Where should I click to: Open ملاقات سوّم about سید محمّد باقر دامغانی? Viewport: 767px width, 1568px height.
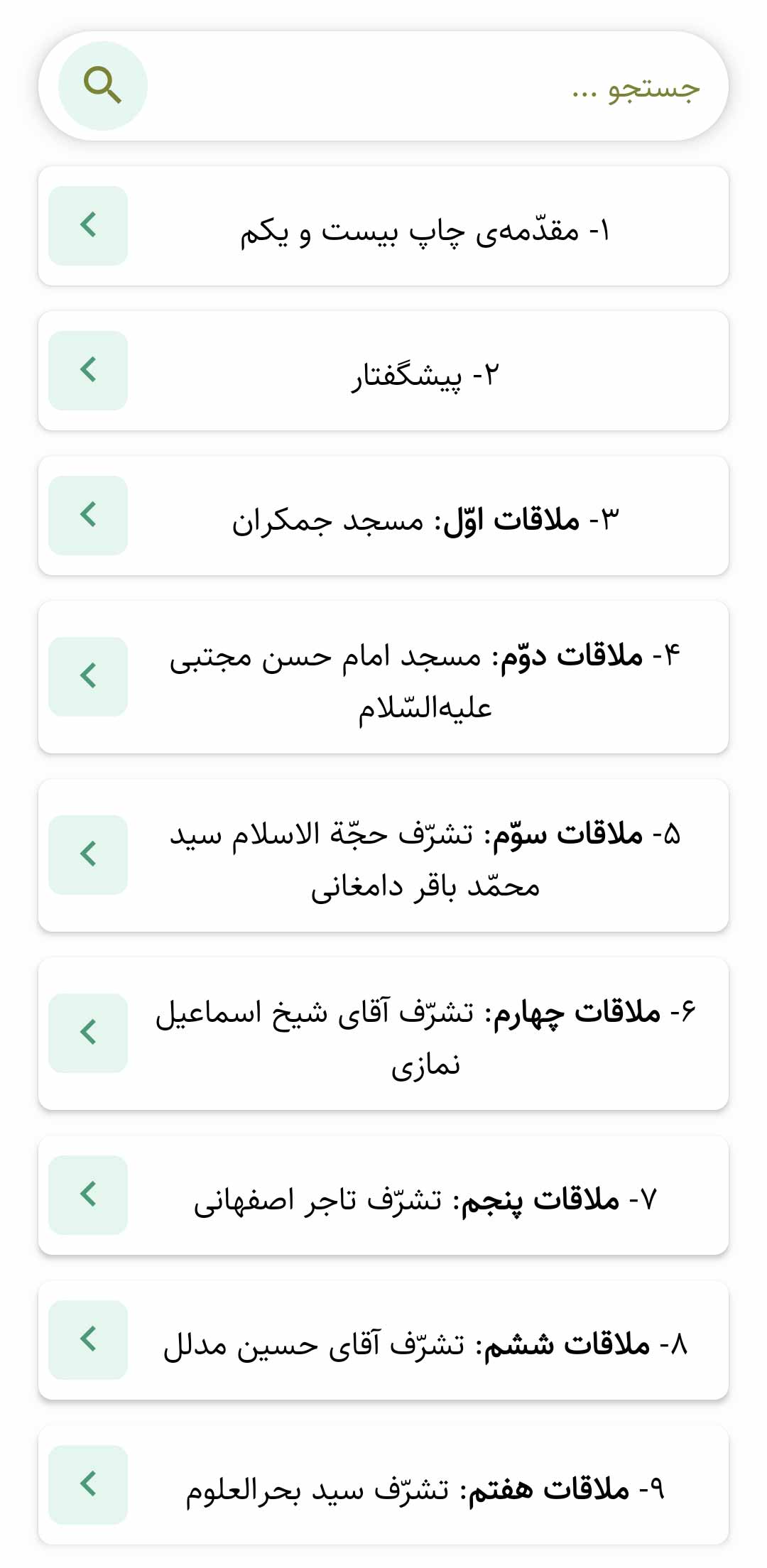(x=383, y=855)
